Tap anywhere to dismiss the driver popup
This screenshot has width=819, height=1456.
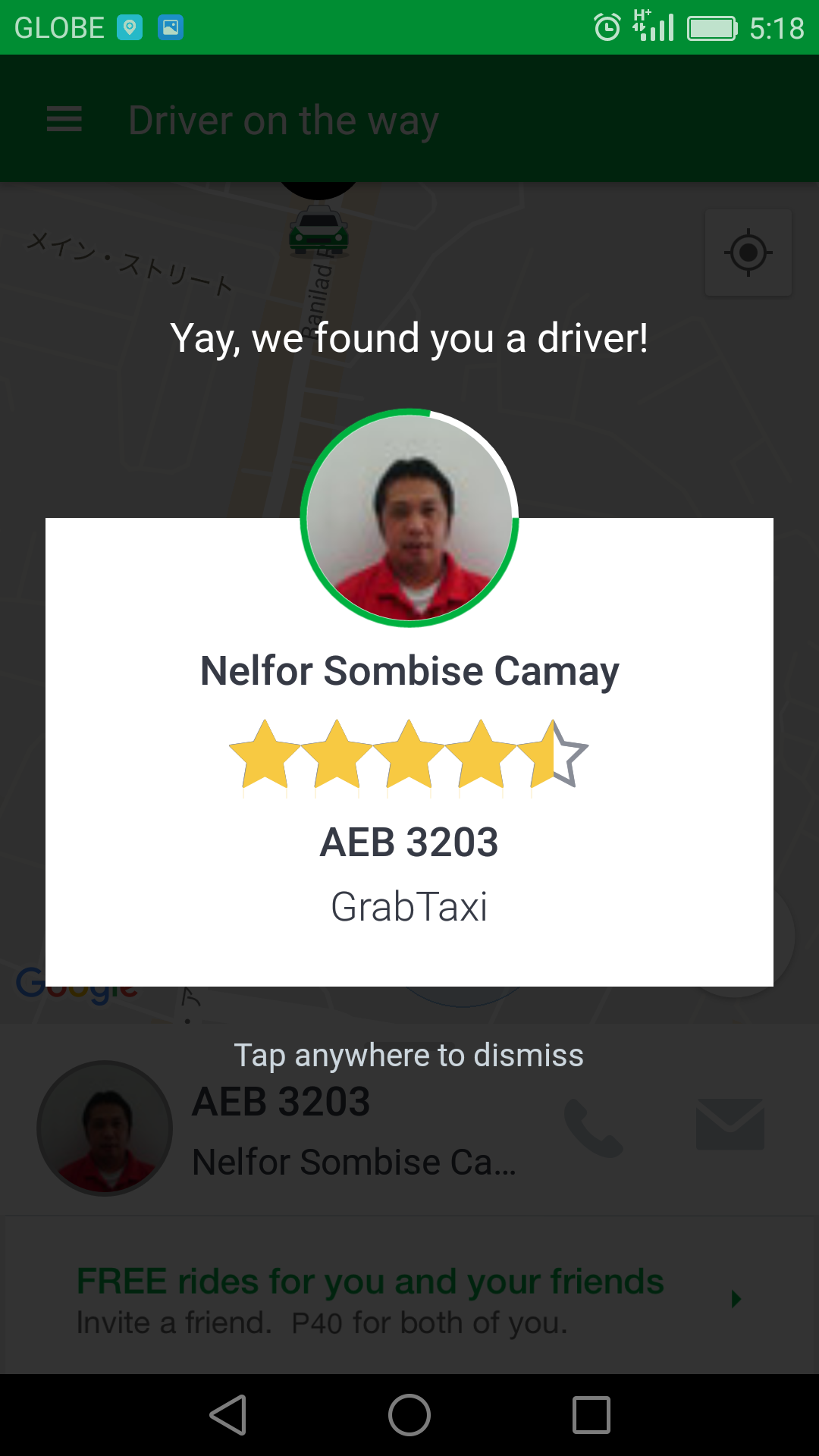(409, 1055)
